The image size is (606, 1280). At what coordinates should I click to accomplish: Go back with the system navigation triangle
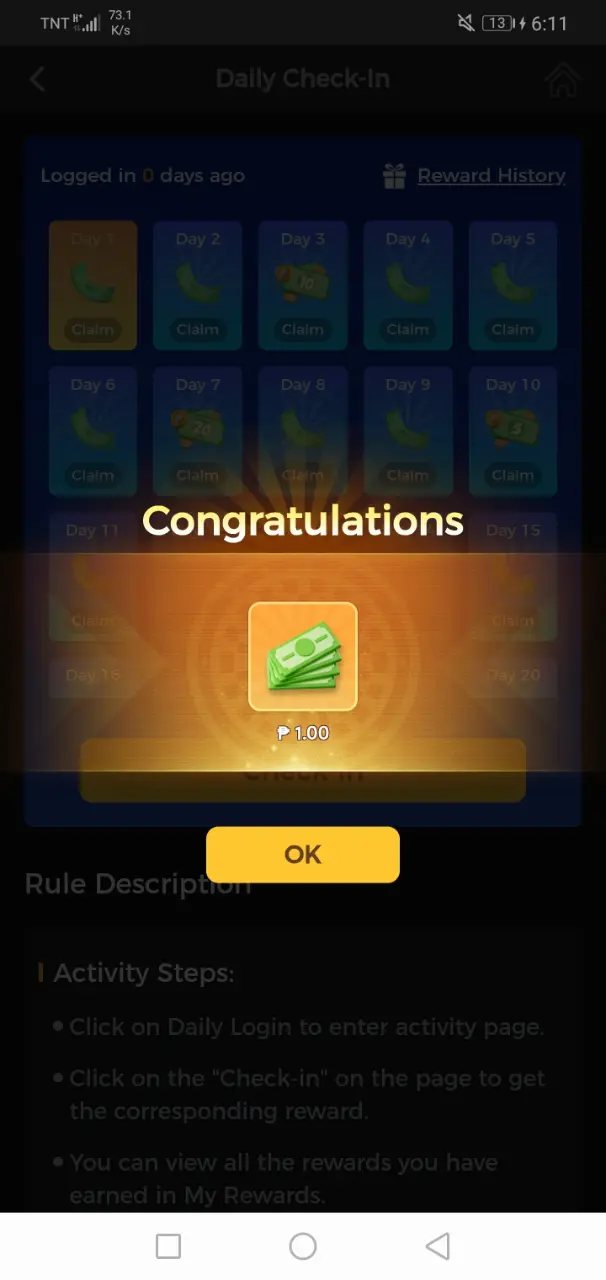(437, 1246)
